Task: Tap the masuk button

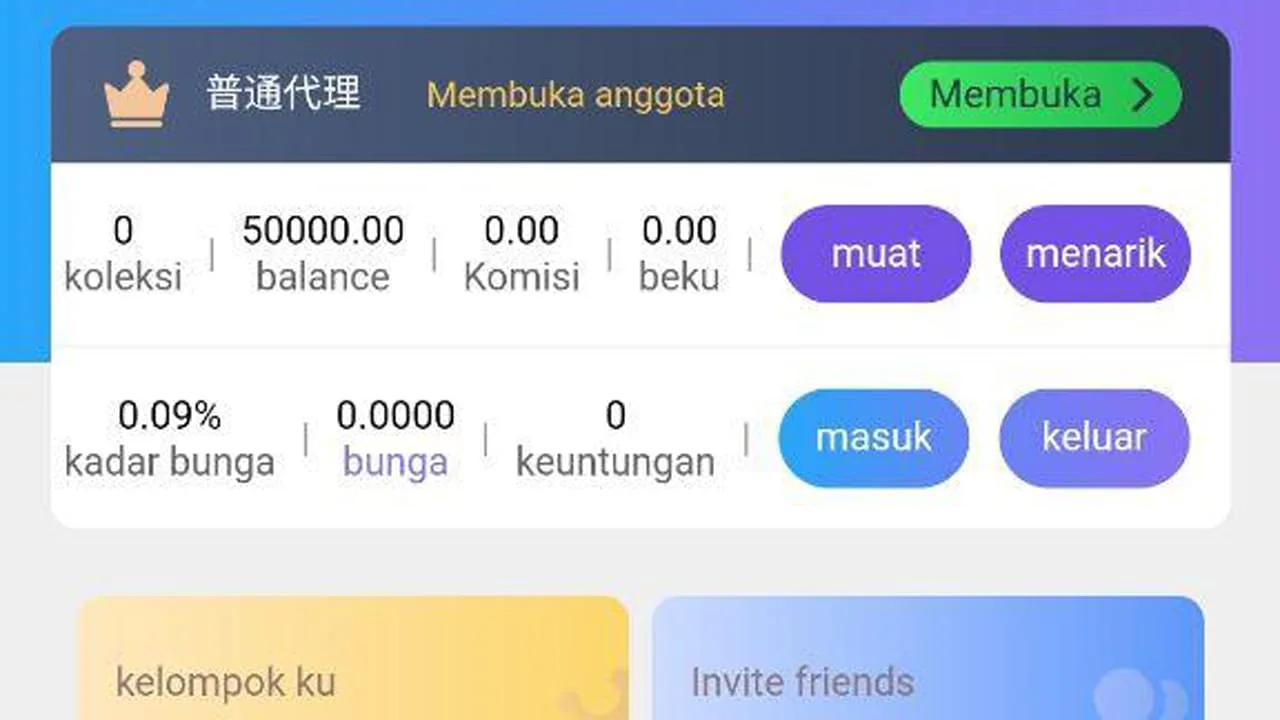Action: click(873, 438)
